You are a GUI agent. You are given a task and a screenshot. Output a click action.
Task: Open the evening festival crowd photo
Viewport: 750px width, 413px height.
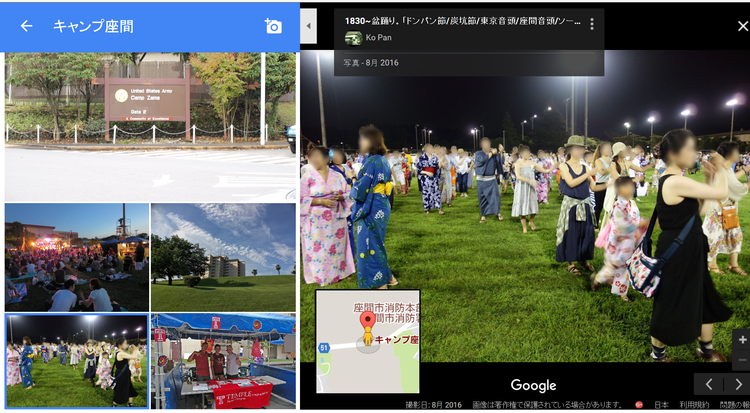(x=76, y=257)
